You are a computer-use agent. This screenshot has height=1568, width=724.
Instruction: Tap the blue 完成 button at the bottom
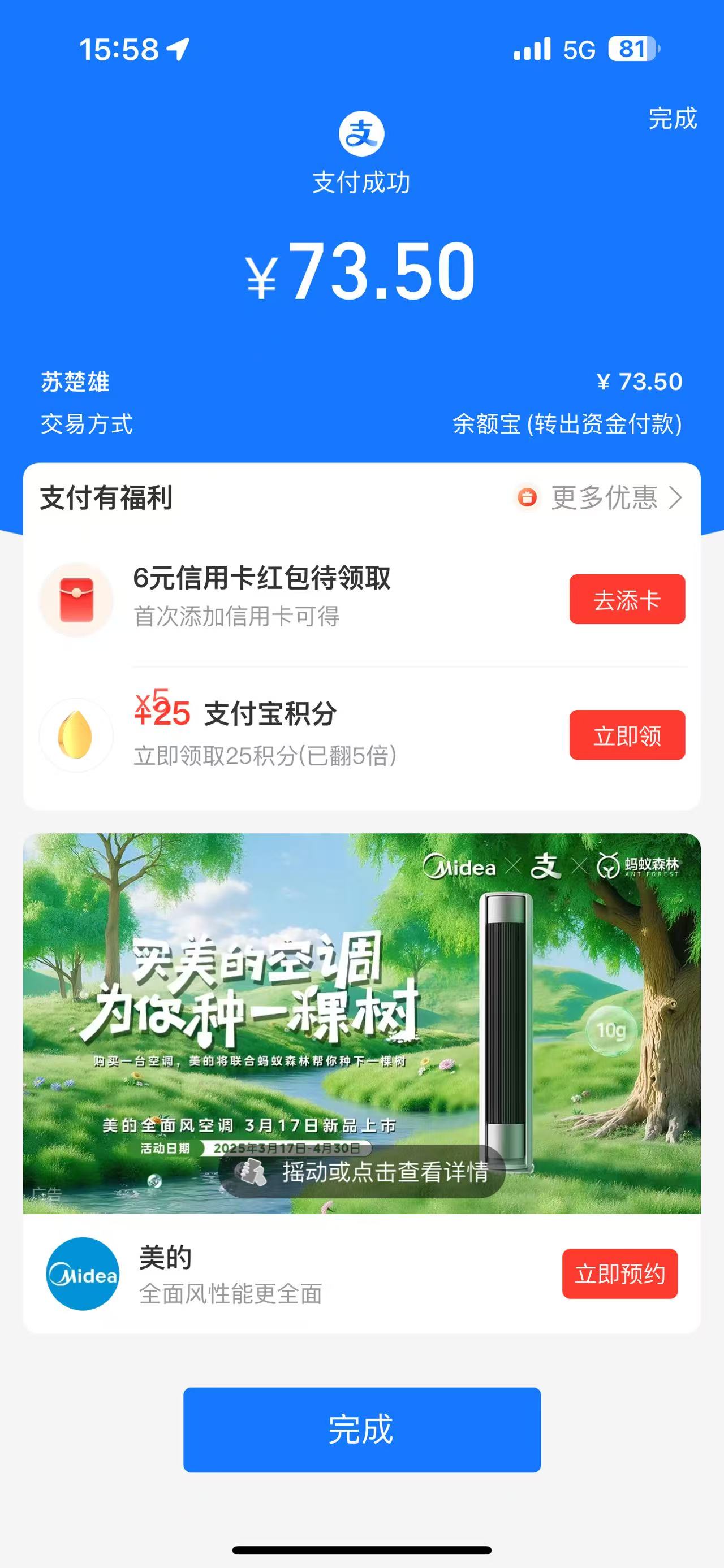point(361,1430)
